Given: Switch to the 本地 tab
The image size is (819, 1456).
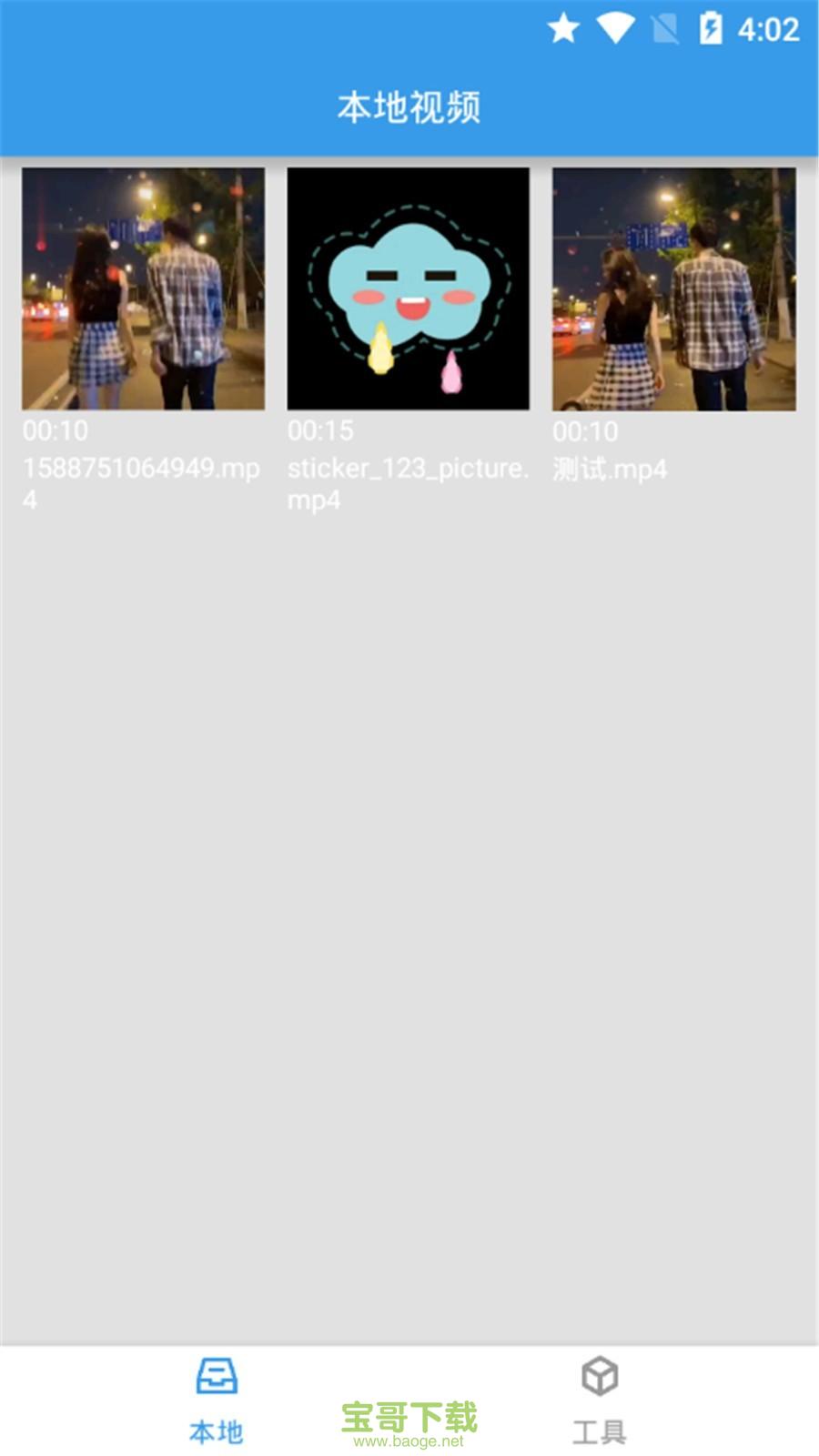Looking at the screenshot, I should tap(215, 1401).
